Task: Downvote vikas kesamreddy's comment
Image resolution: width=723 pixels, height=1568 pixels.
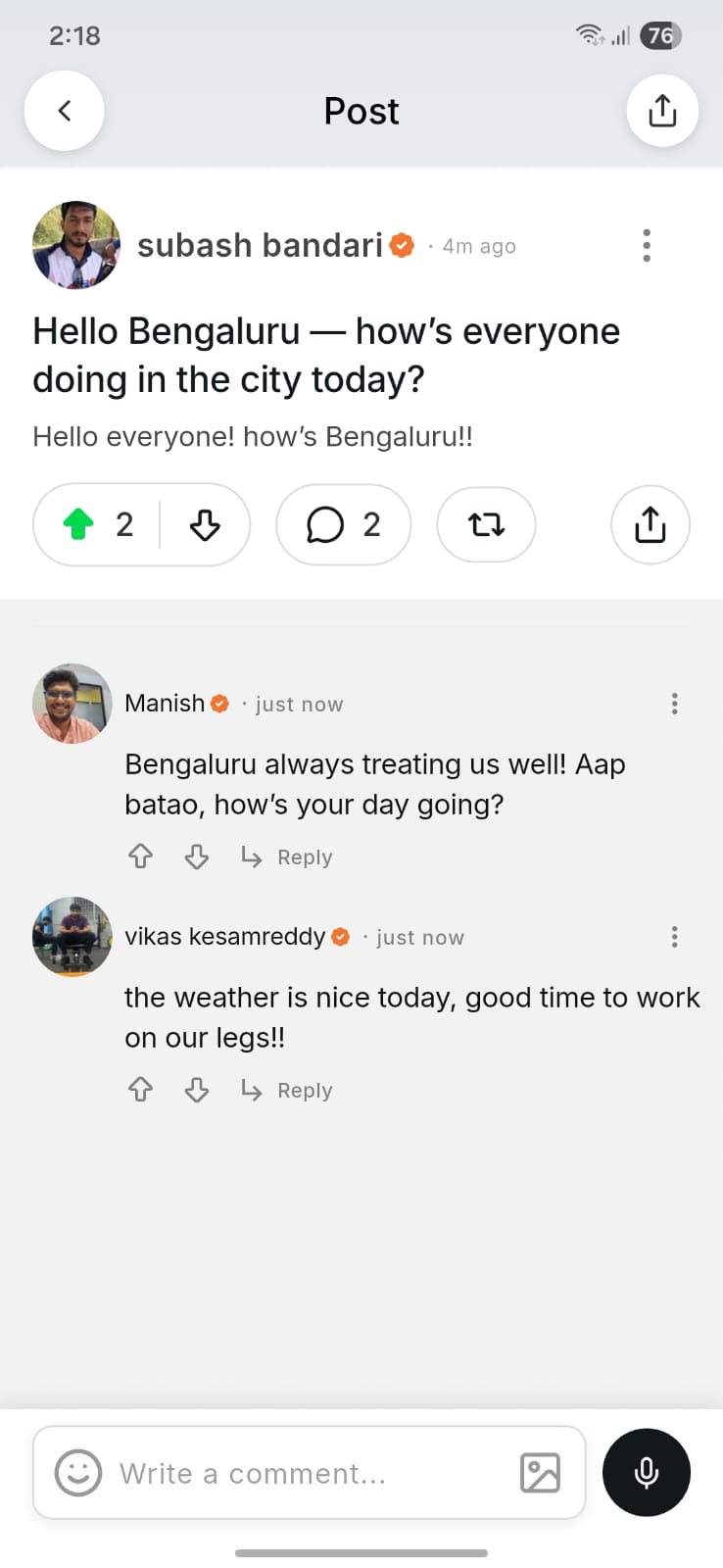Action: pyautogui.click(x=196, y=1089)
